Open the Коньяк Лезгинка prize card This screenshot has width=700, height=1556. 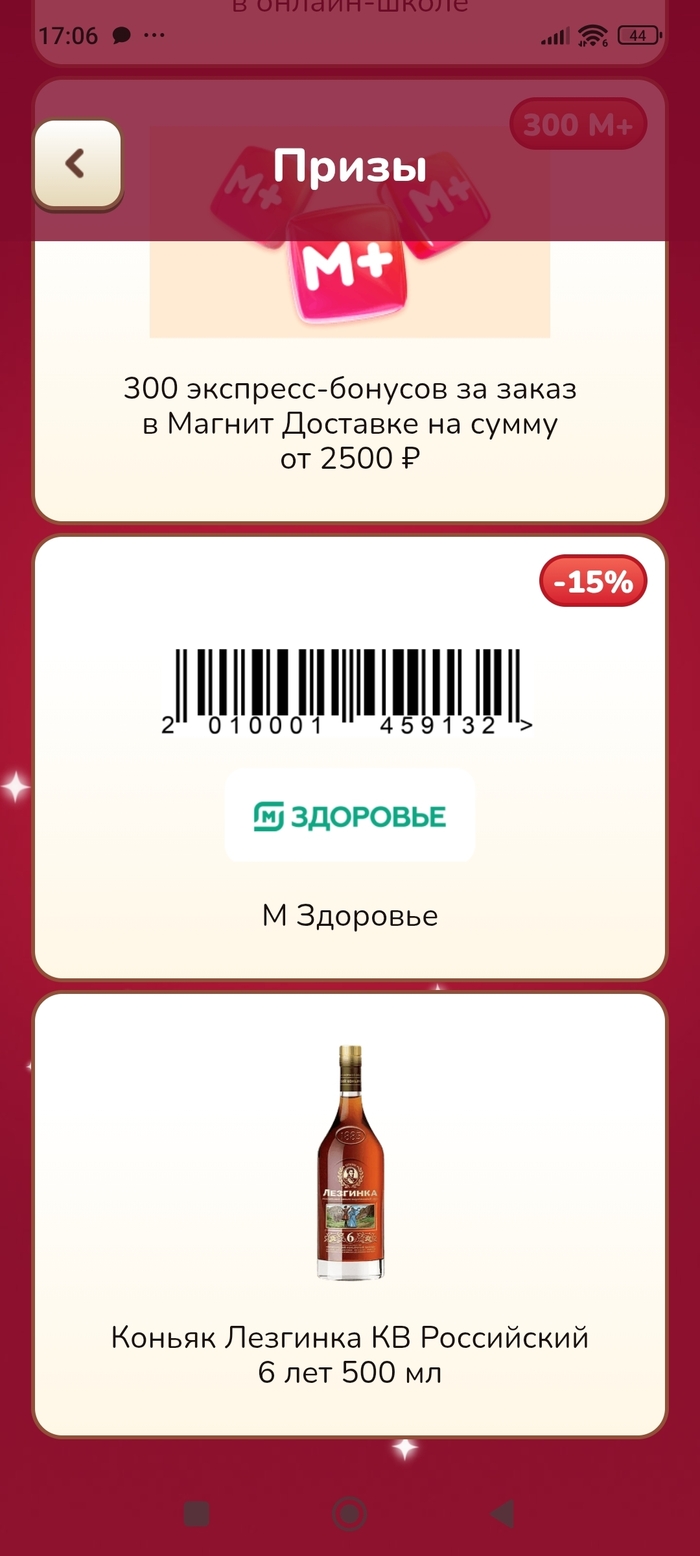pos(349,1215)
